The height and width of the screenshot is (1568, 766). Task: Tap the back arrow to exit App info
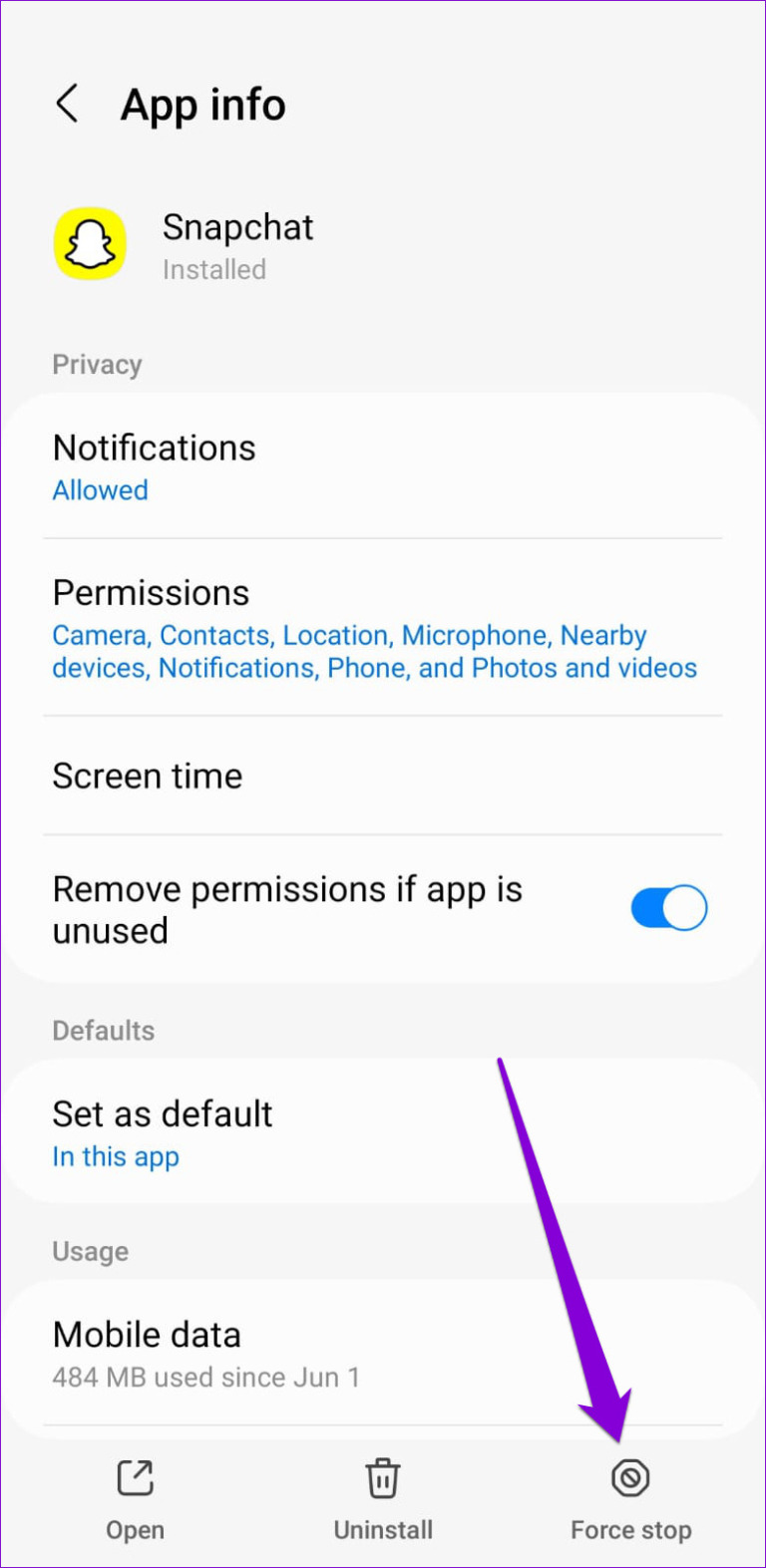click(x=67, y=103)
